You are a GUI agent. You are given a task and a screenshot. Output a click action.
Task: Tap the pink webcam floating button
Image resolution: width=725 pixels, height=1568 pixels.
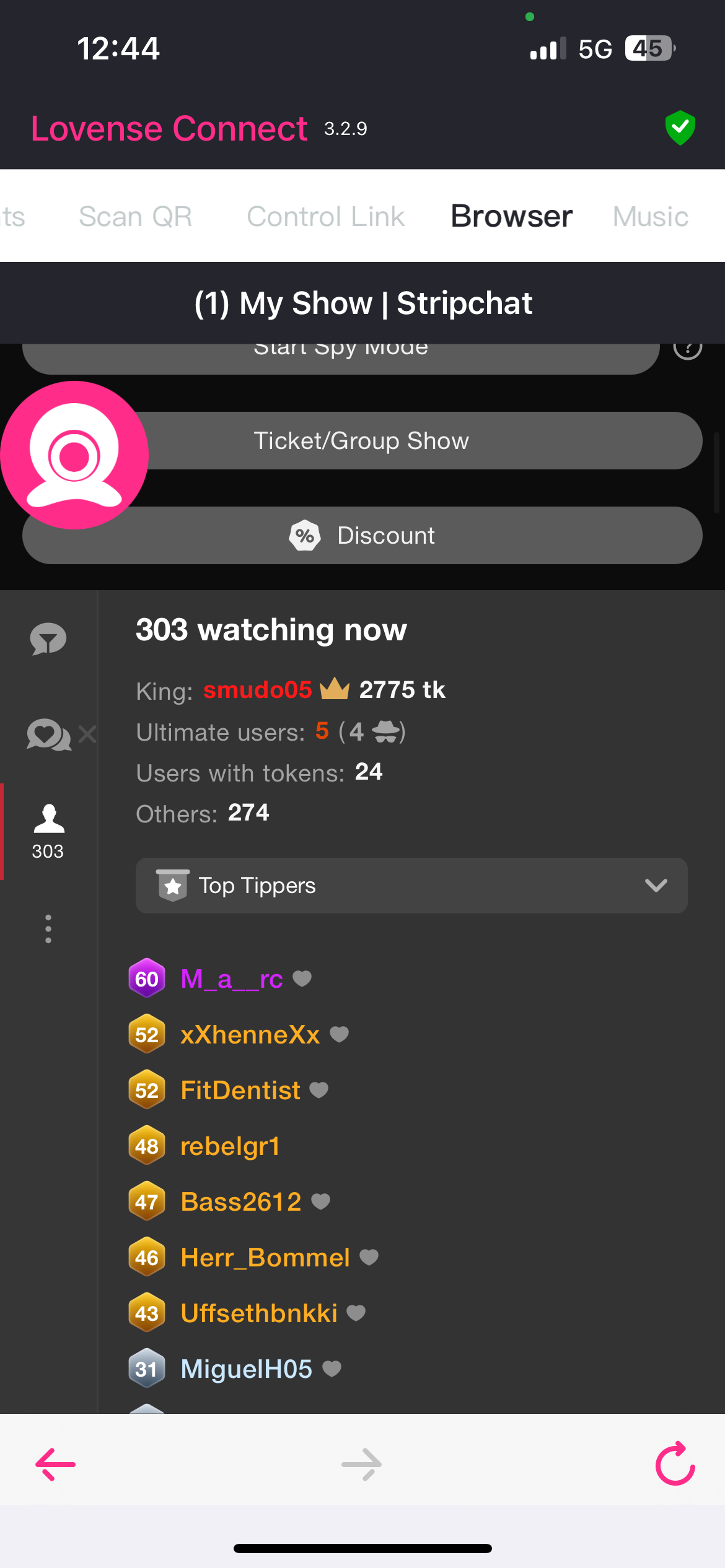click(74, 455)
